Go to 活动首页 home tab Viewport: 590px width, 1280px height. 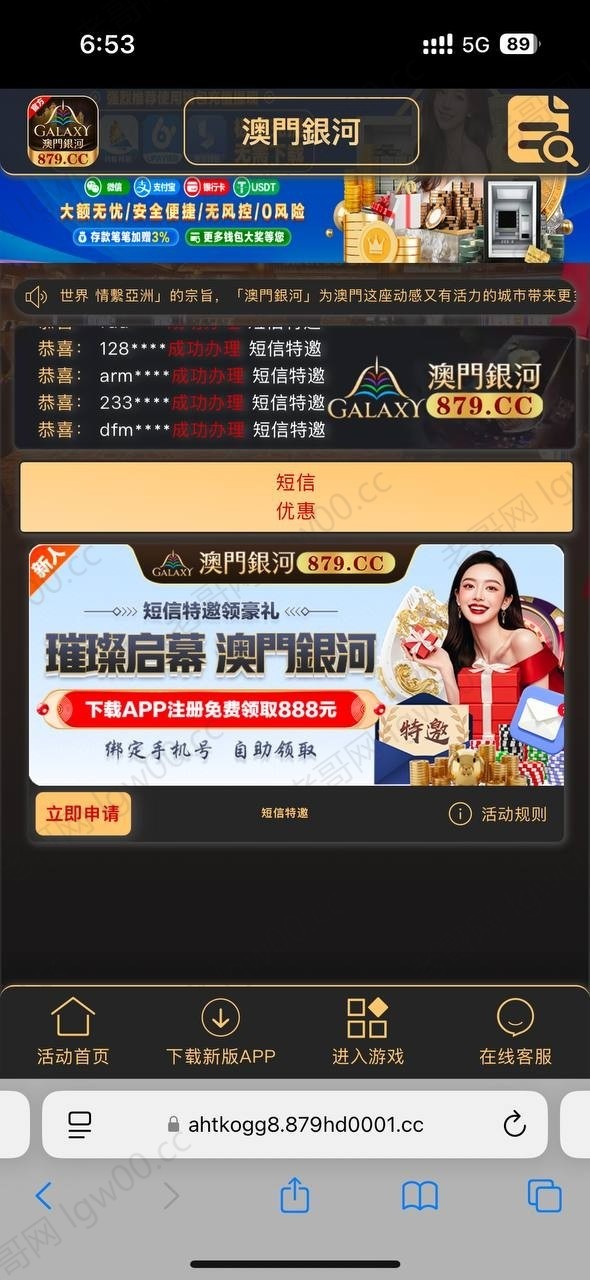tap(73, 1031)
